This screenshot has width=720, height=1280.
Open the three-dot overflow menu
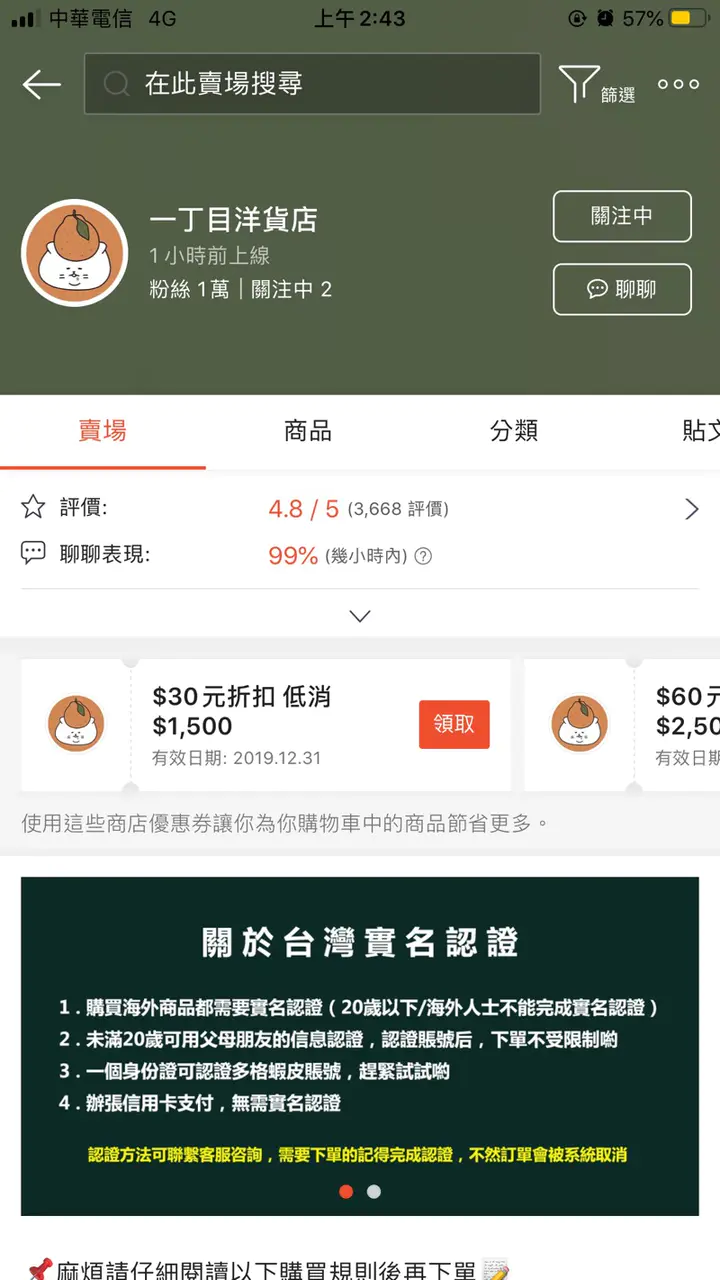[x=678, y=85]
